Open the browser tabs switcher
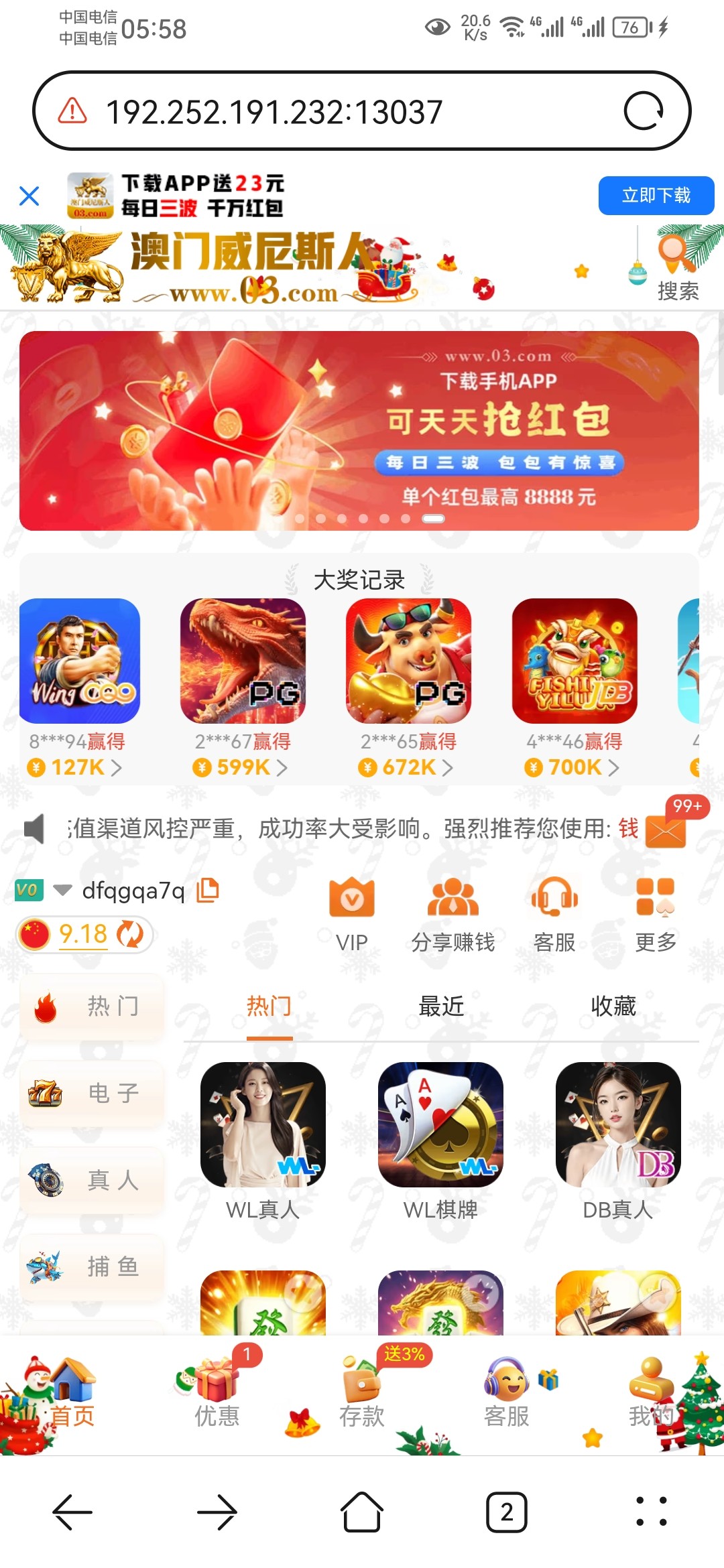 pyautogui.click(x=506, y=1512)
